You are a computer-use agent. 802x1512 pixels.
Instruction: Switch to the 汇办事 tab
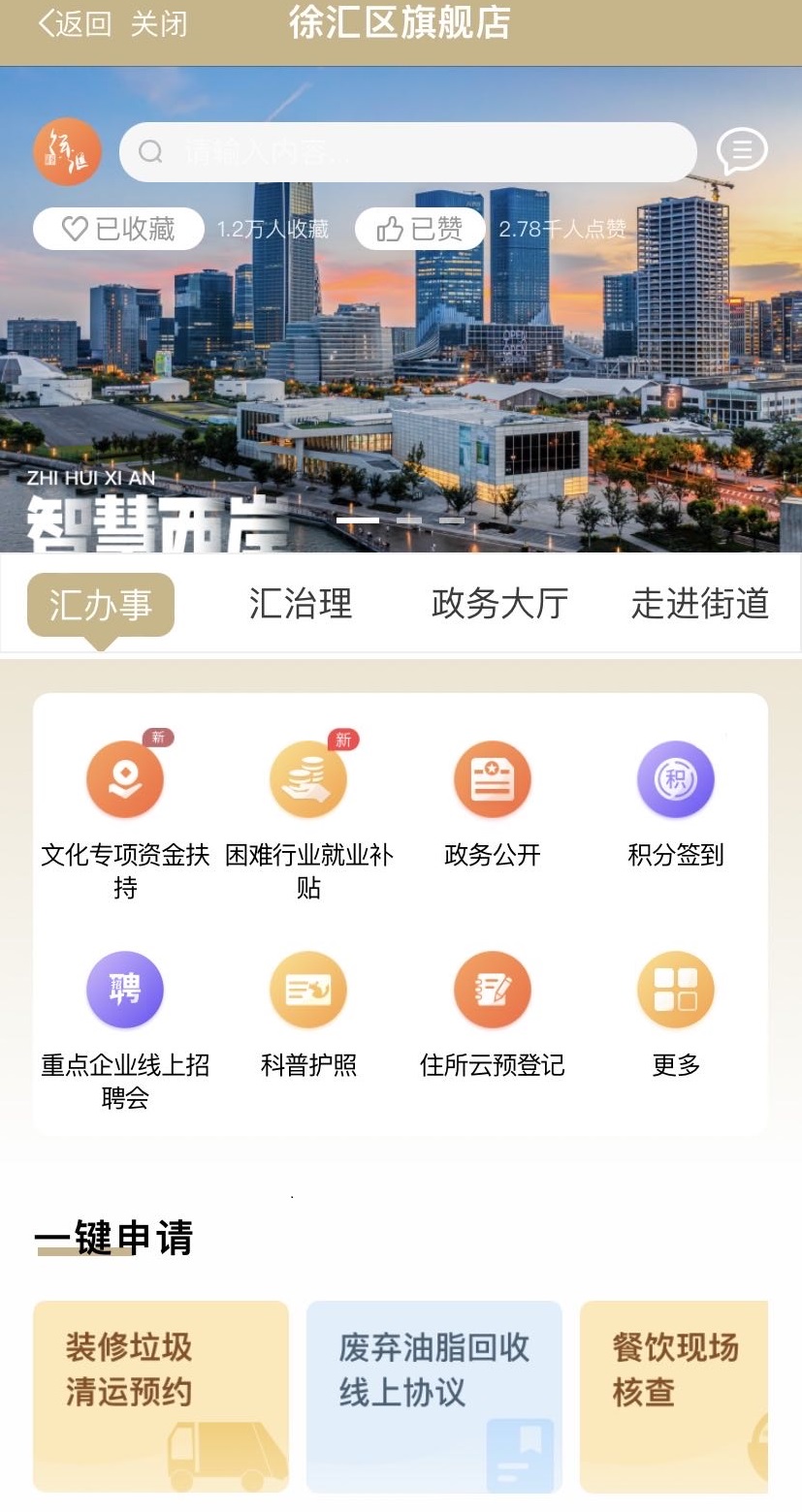click(101, 605)
